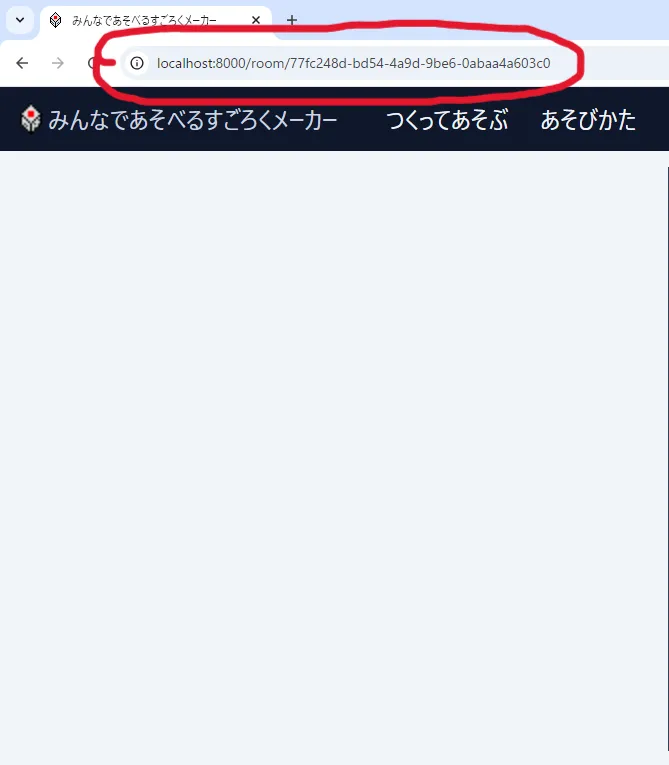View site information icon in address bar

pos(137,63)
